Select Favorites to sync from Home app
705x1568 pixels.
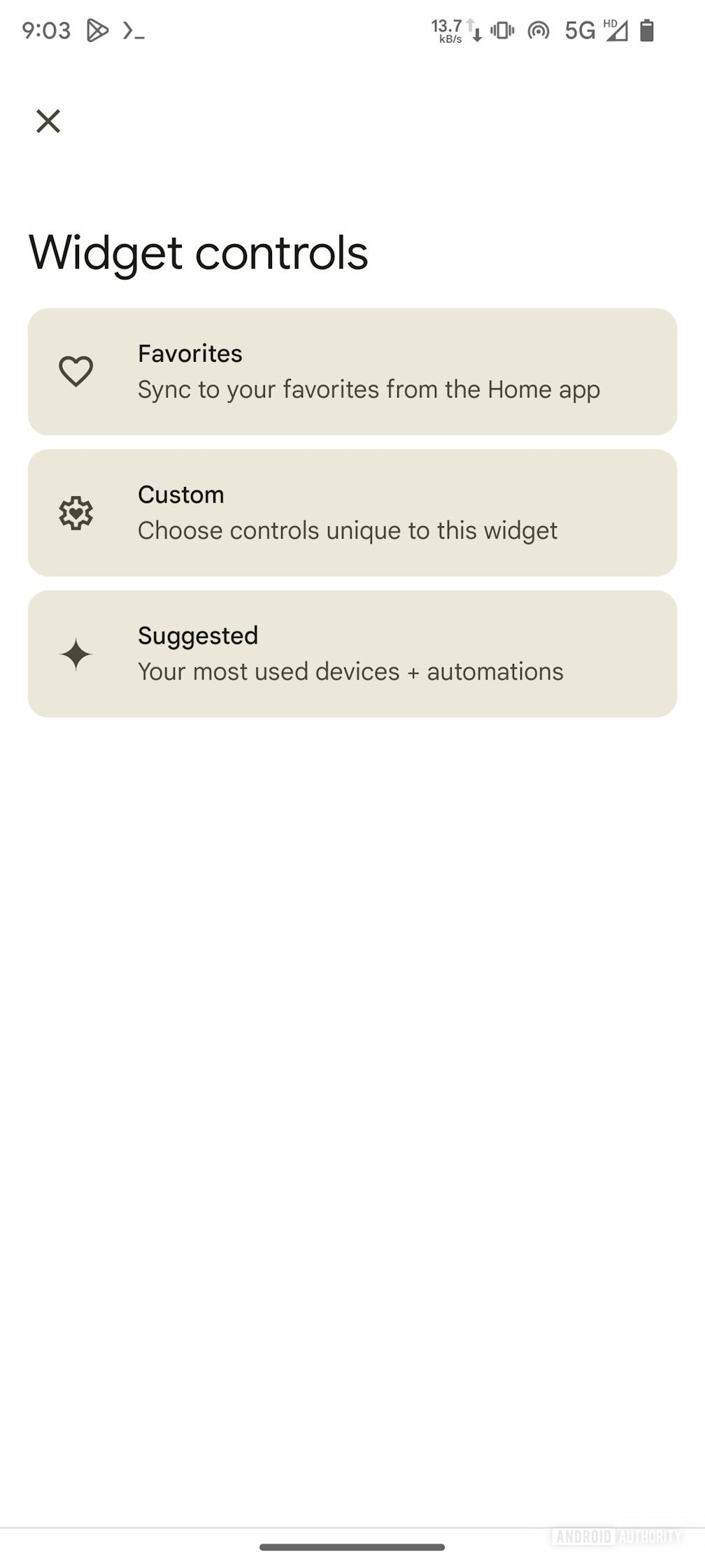point(352,372)
